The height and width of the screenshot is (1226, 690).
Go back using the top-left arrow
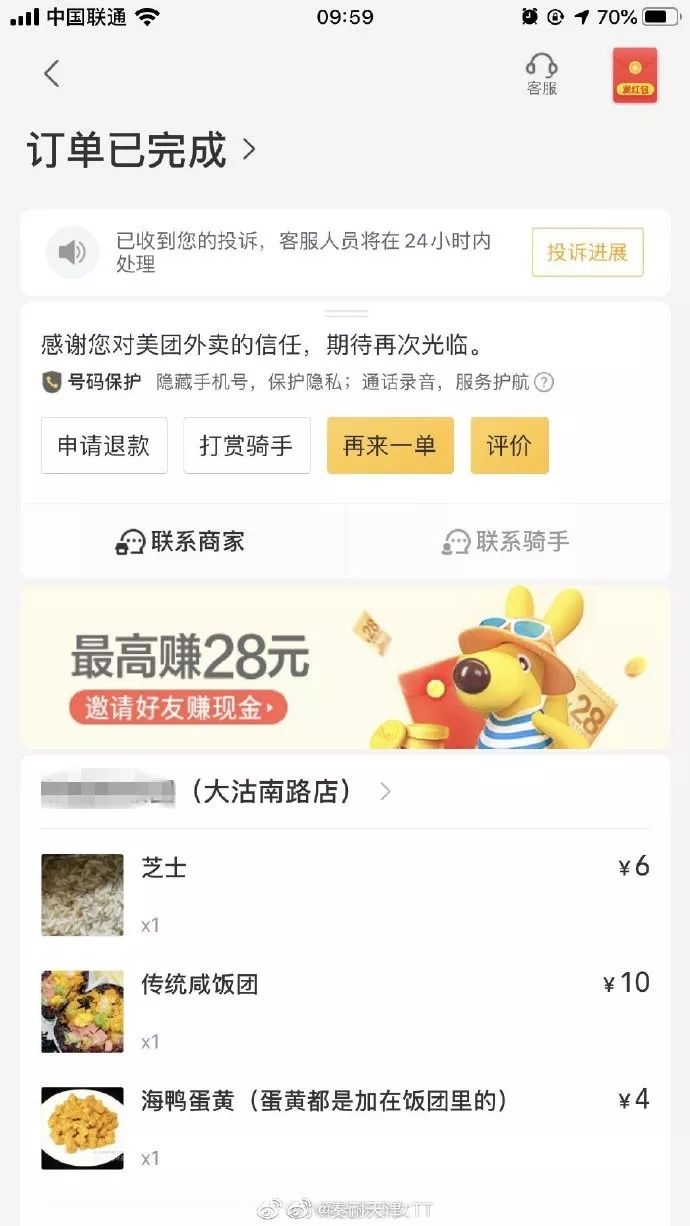52,73
